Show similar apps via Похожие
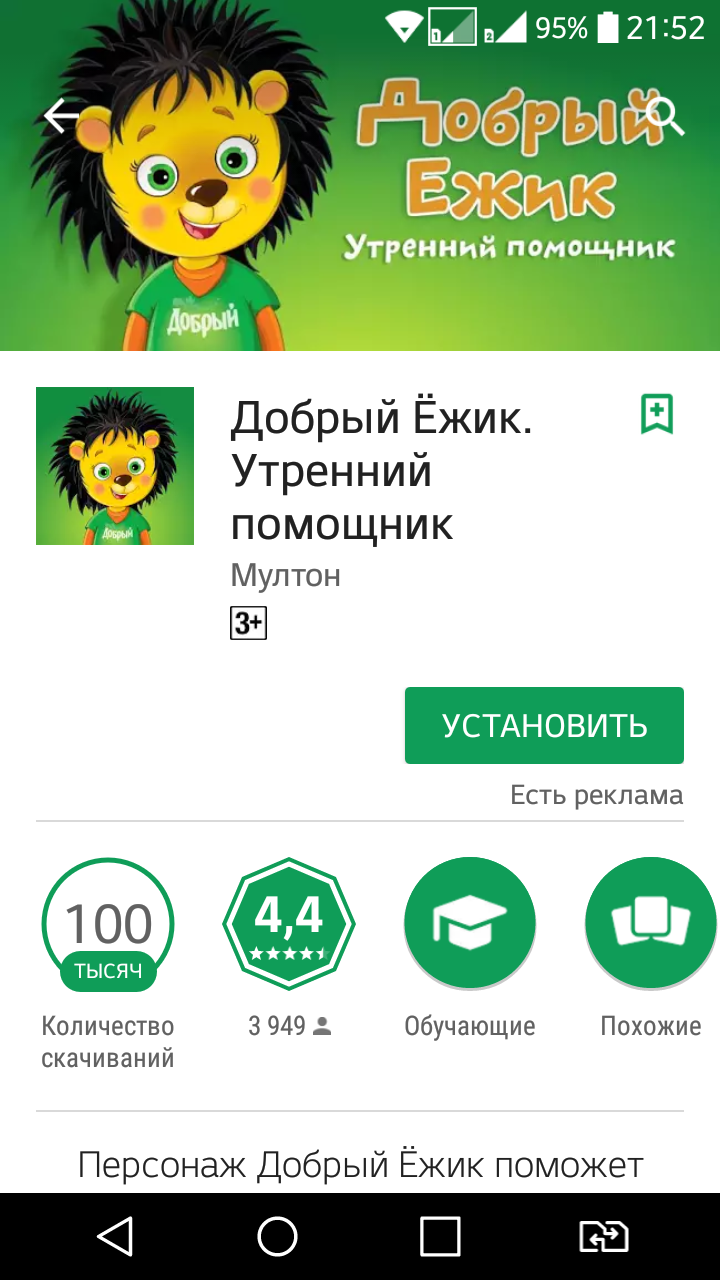Viewport: 720px width, 1280px height. [650, 923]
